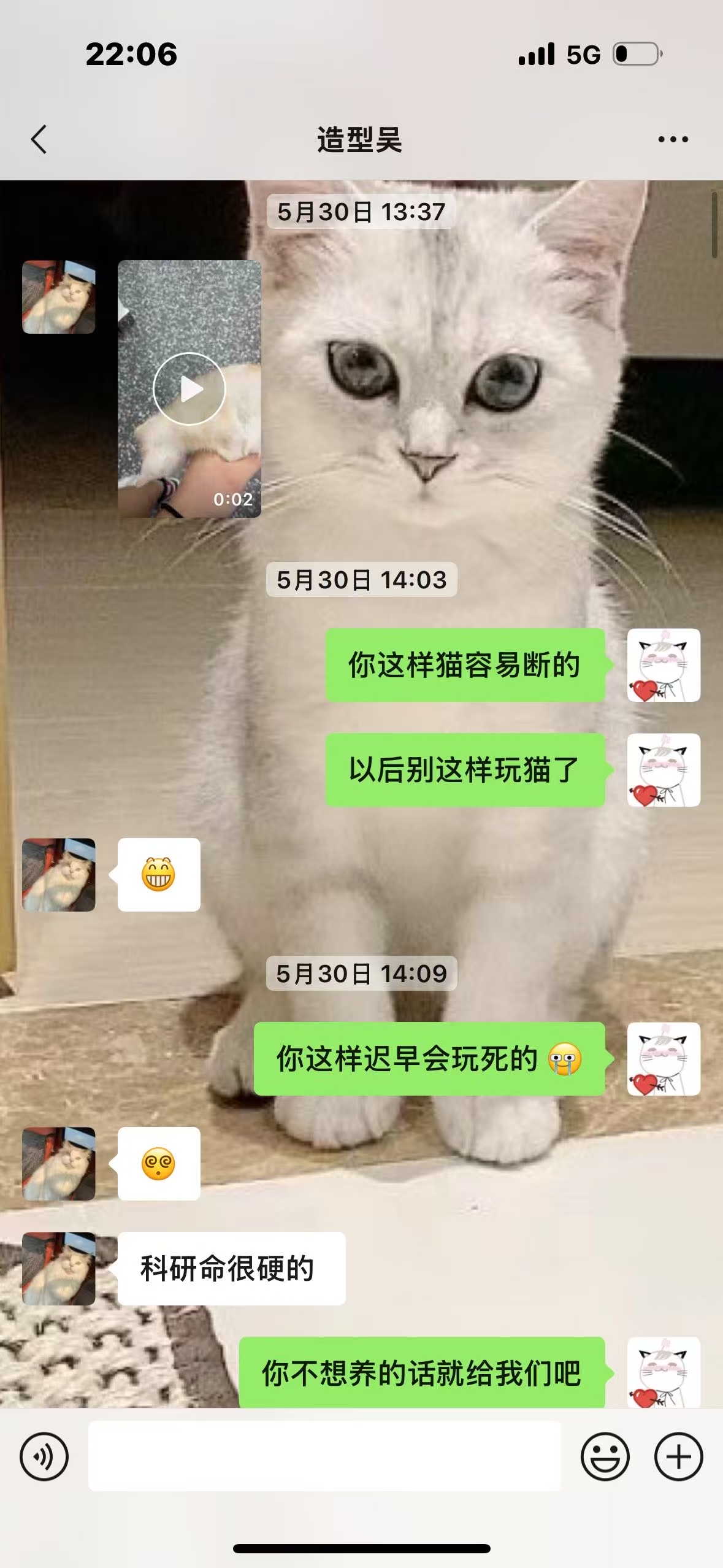Open the plus attachment menu

pyautogui.click(x=678, y=1456)
